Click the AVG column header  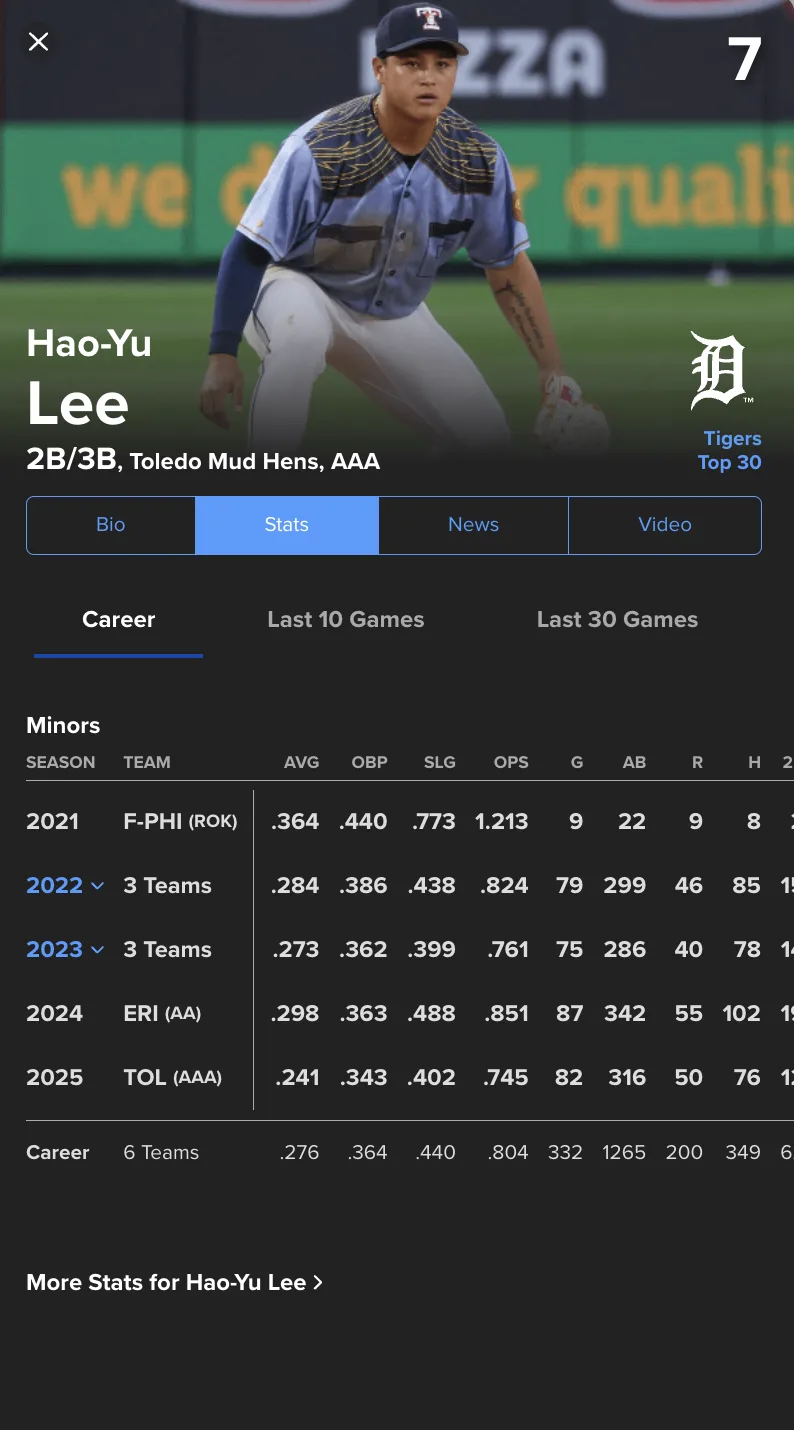pos(301,762)
